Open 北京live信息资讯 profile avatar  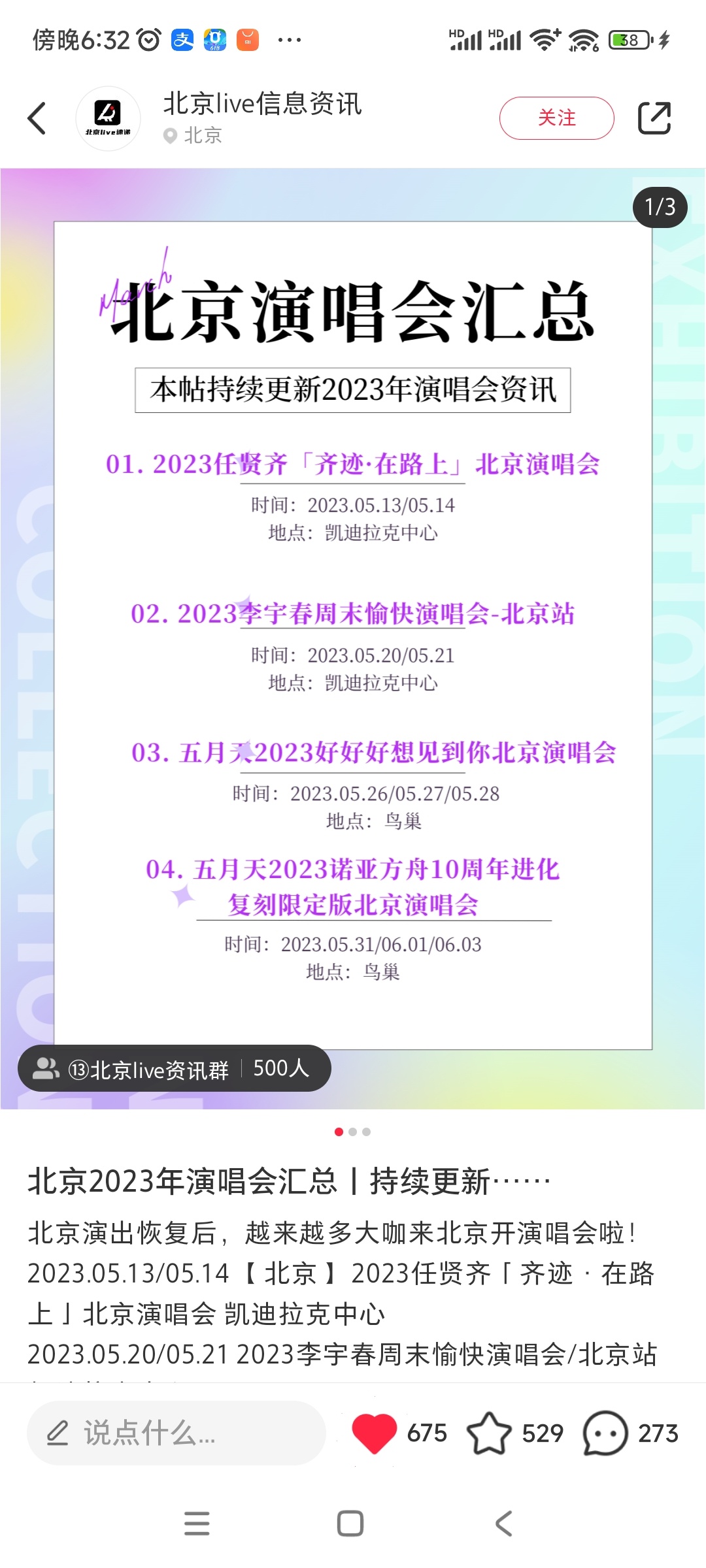108,118
